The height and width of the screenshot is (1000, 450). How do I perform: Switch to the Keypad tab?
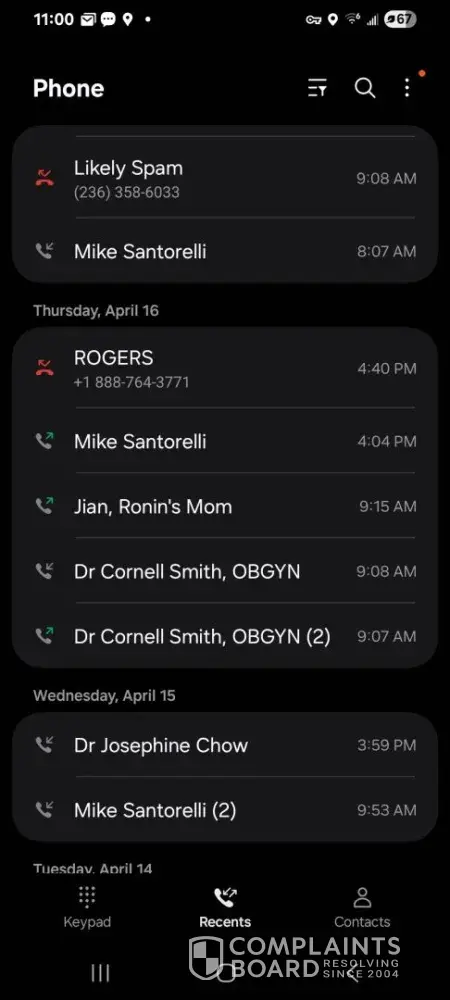coord(87,907)
